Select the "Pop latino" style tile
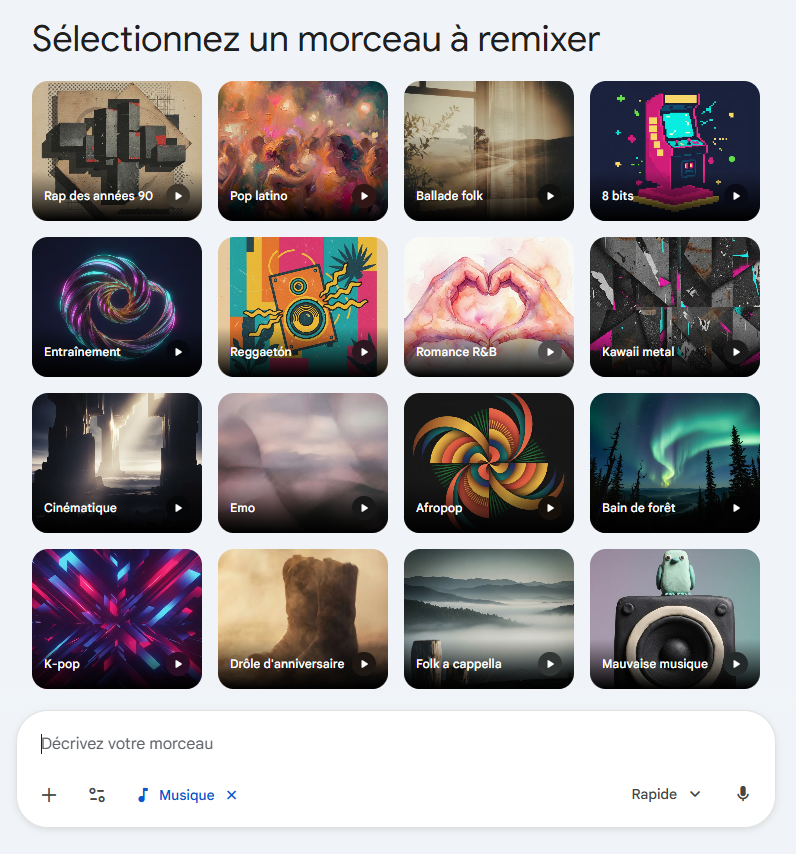The width and height of the screenshot is (796, 854). coord(302,150)
